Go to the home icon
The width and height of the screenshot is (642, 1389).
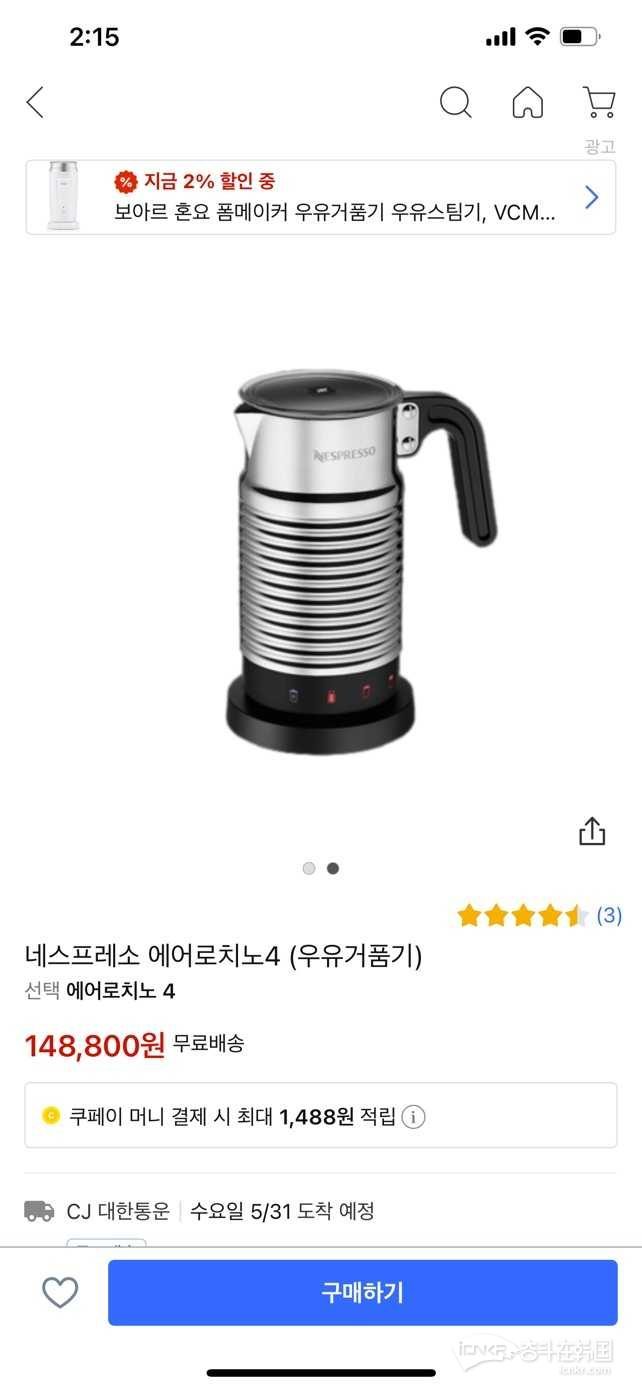(x=527, y=102)
